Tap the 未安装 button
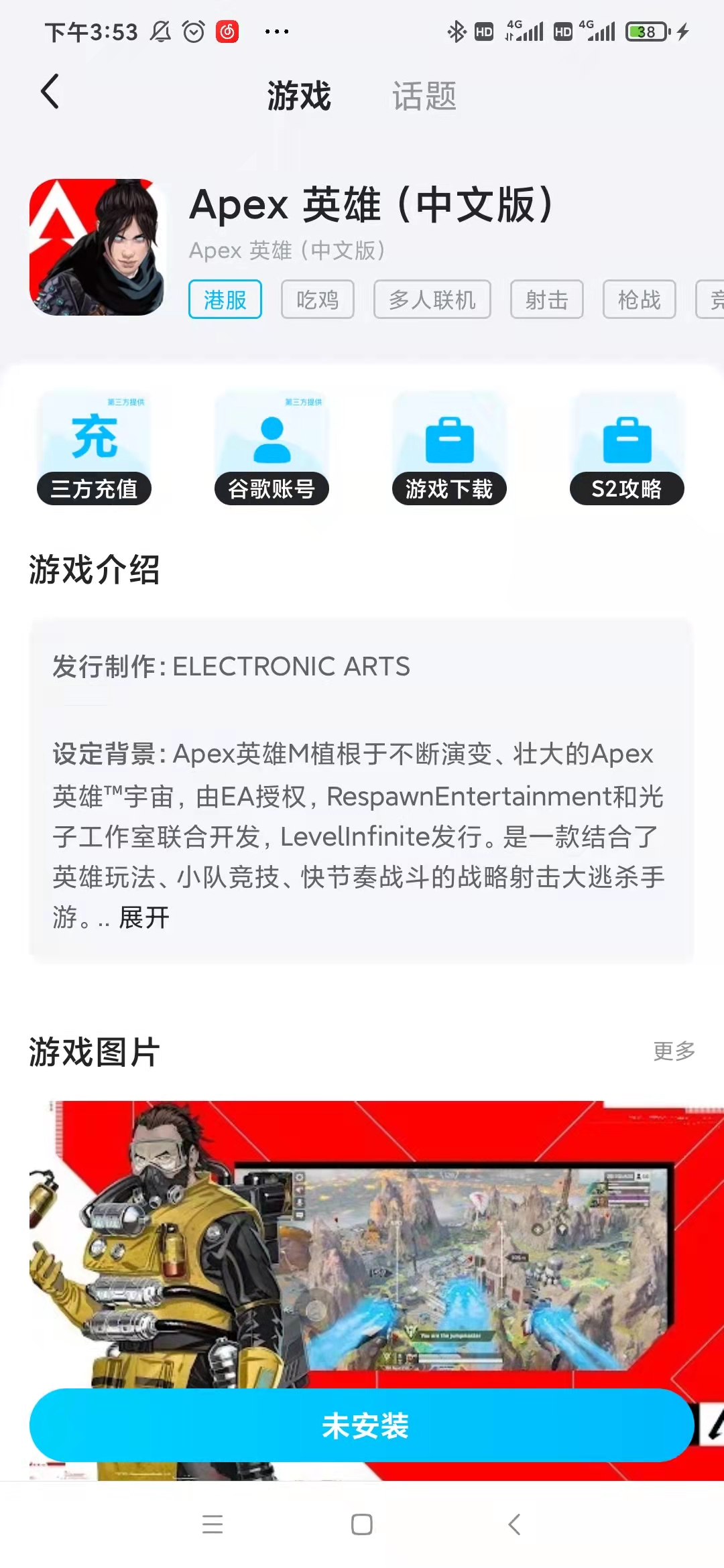724x1568 pixels. [362, 1425]
